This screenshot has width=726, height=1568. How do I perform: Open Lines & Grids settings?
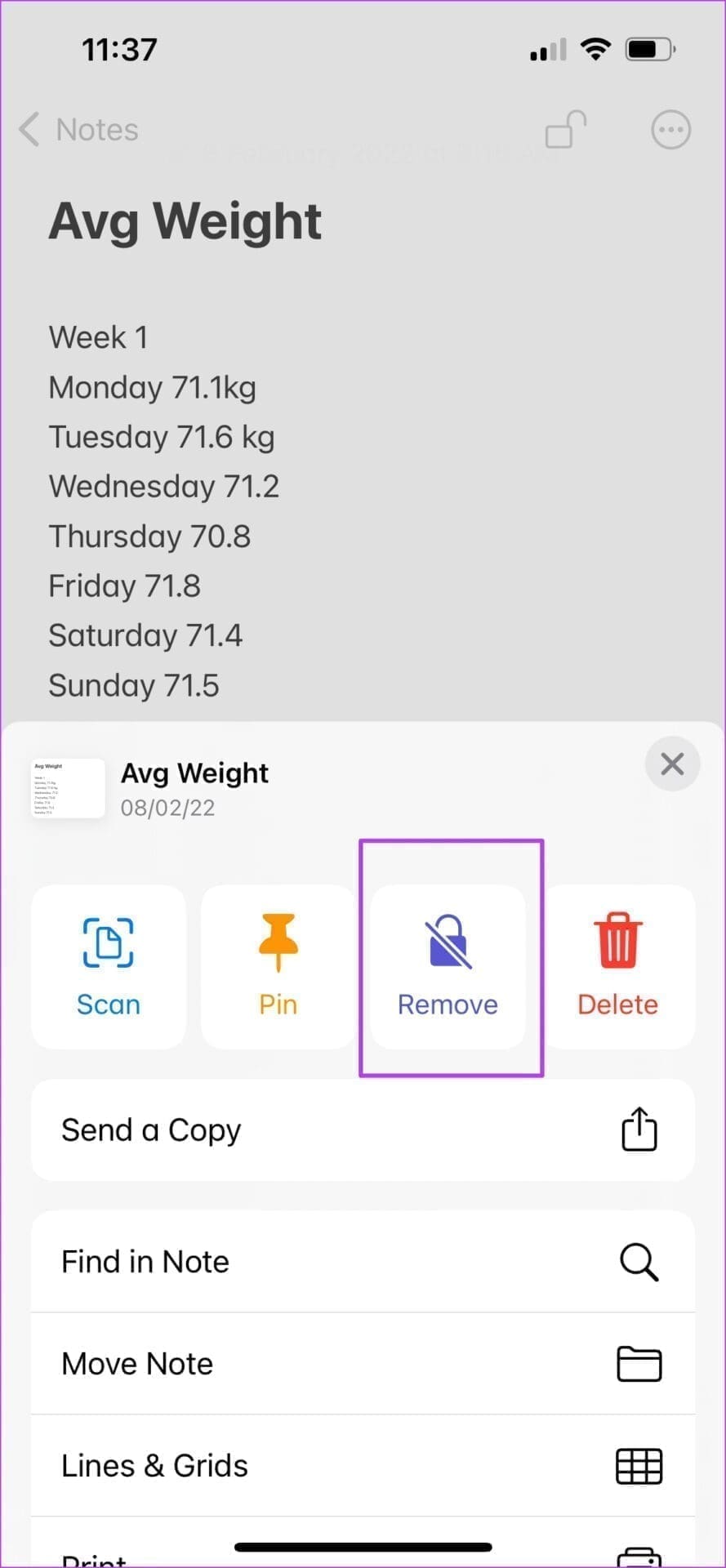pyautogui.click(x=363, y=1466)
